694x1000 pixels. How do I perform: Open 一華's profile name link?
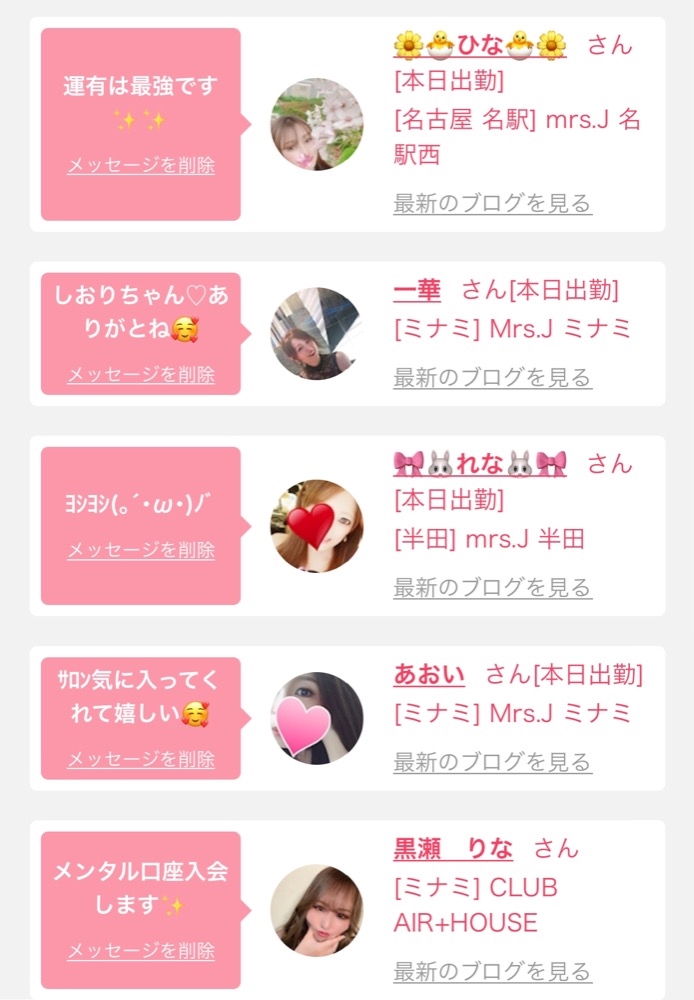(x=417, y=291)
